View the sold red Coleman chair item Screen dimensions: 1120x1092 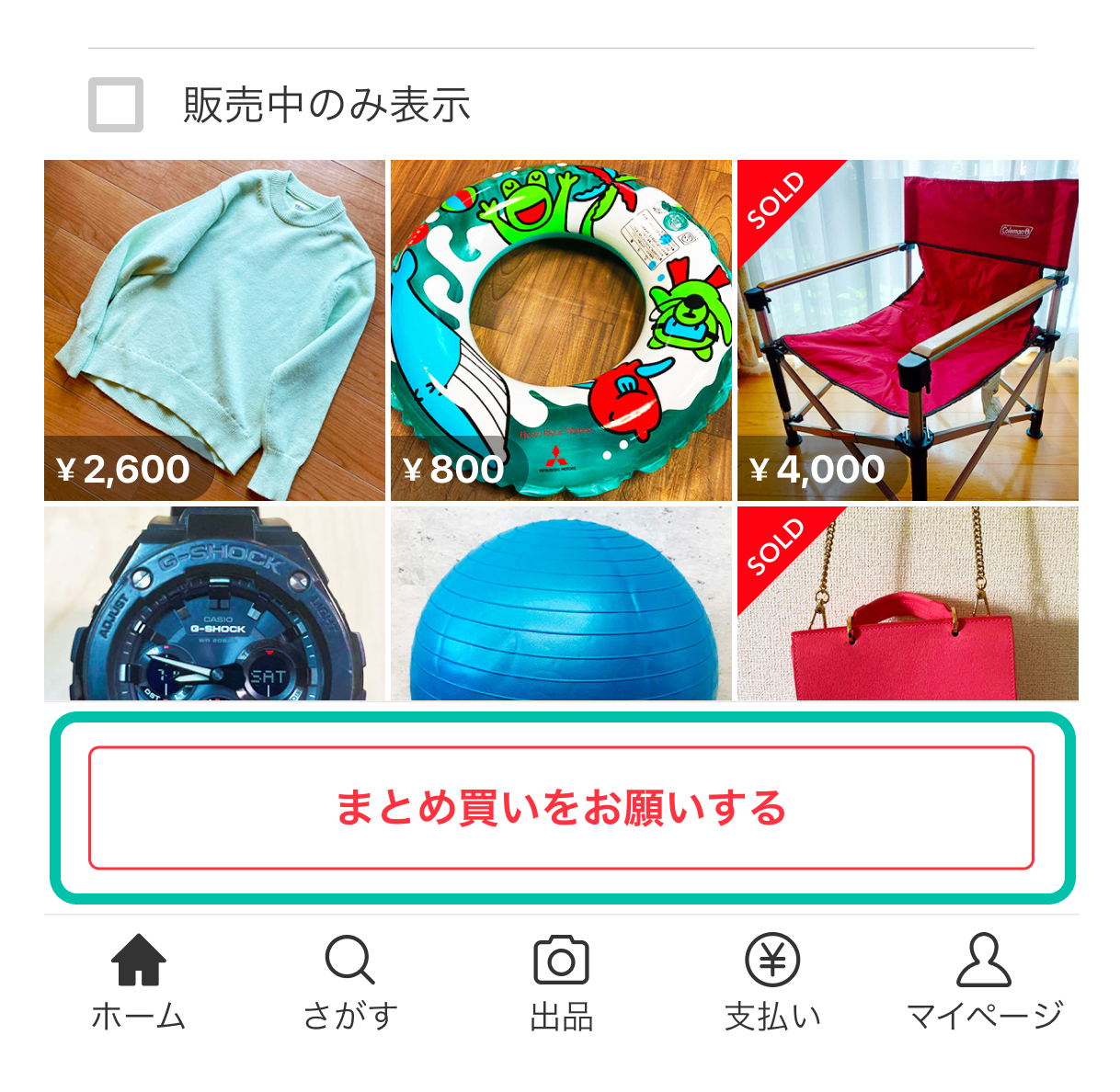click(x=908, y=330)
